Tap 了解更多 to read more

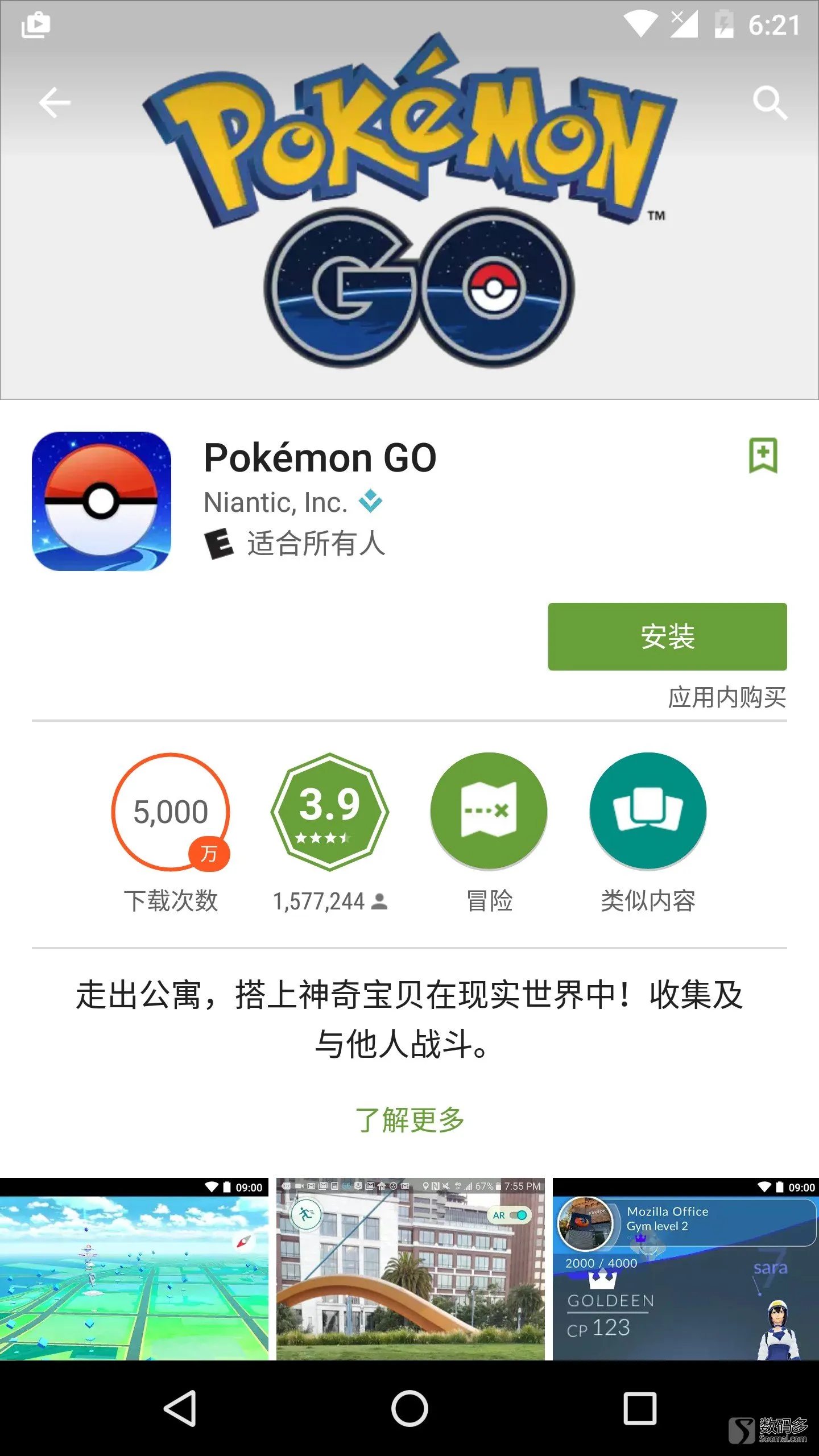tap(409, 1120)
